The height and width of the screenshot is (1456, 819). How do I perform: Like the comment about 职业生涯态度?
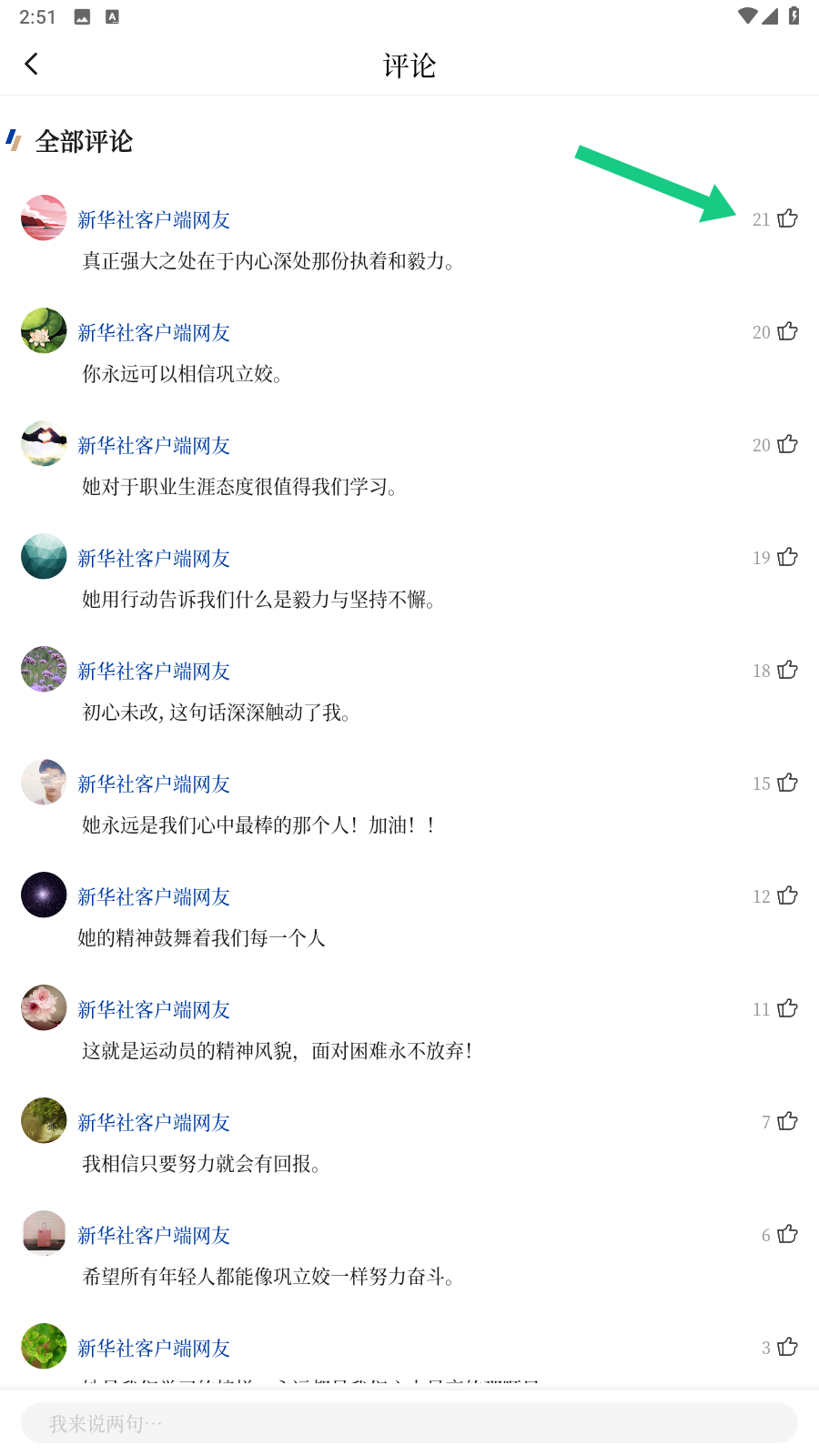(x=787, y=444)
